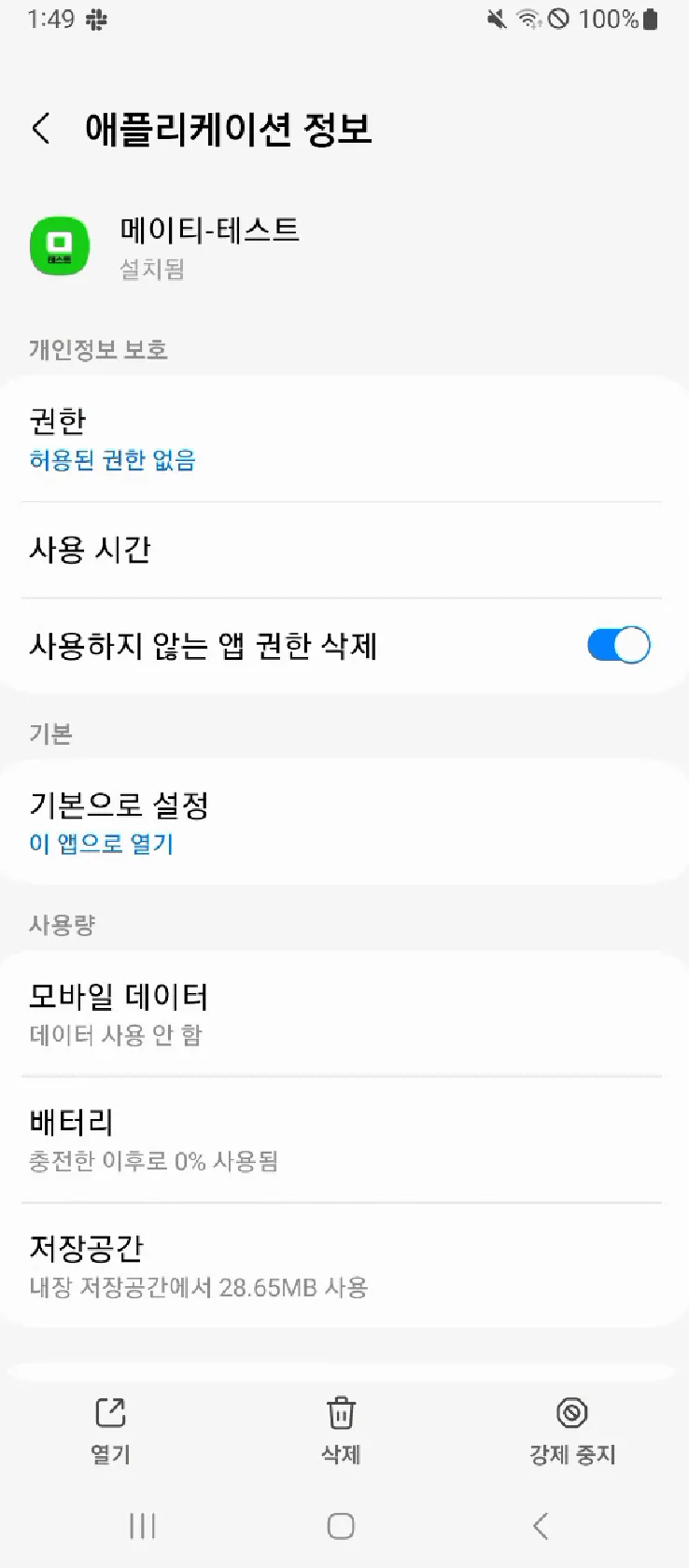The image size is (689, 1568).
Task: View 모바일 데이터 usage
Action: tap(344, 1014)
